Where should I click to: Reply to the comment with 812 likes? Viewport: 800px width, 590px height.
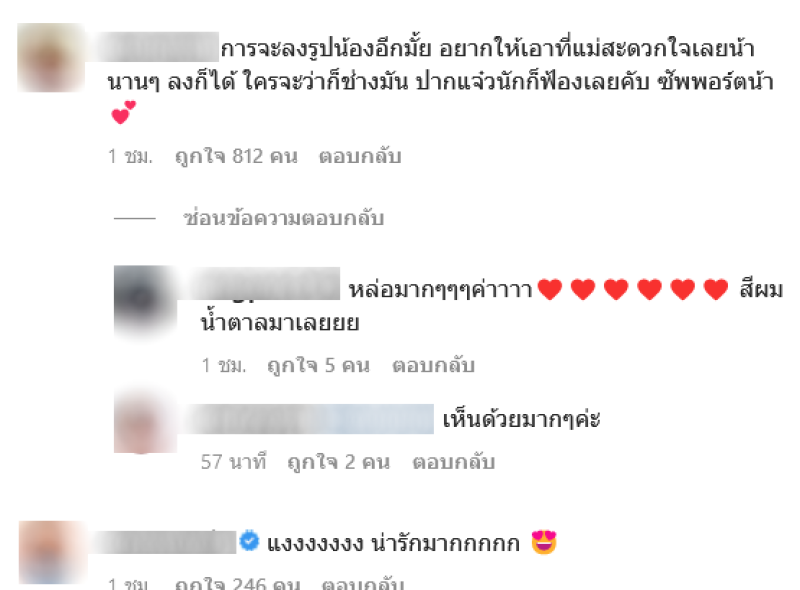[x=359, y=157]
